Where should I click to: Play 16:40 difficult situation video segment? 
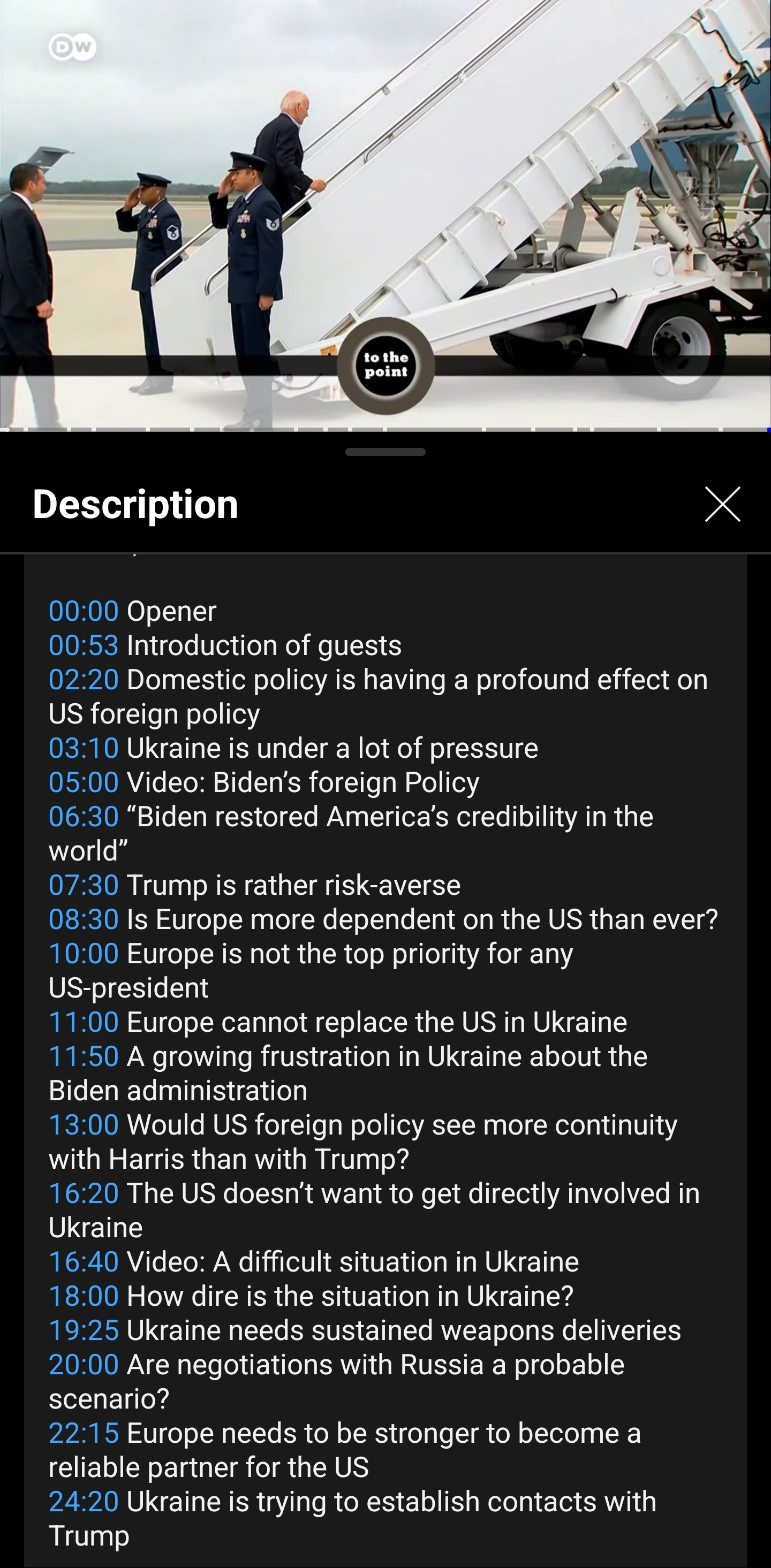(x=84, y=1262)
